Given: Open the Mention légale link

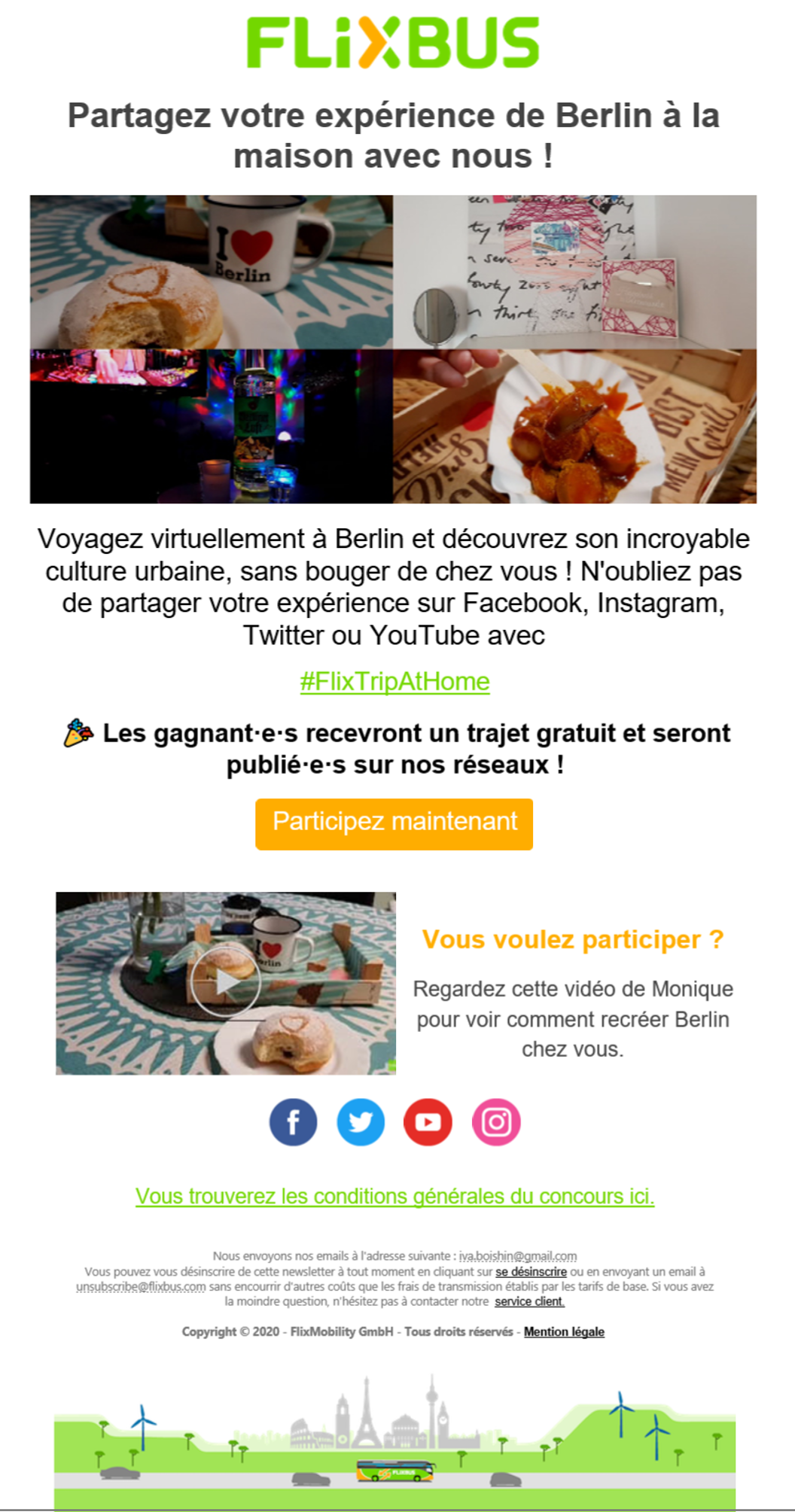Looking at the screenshot, I should point(564,1332).
